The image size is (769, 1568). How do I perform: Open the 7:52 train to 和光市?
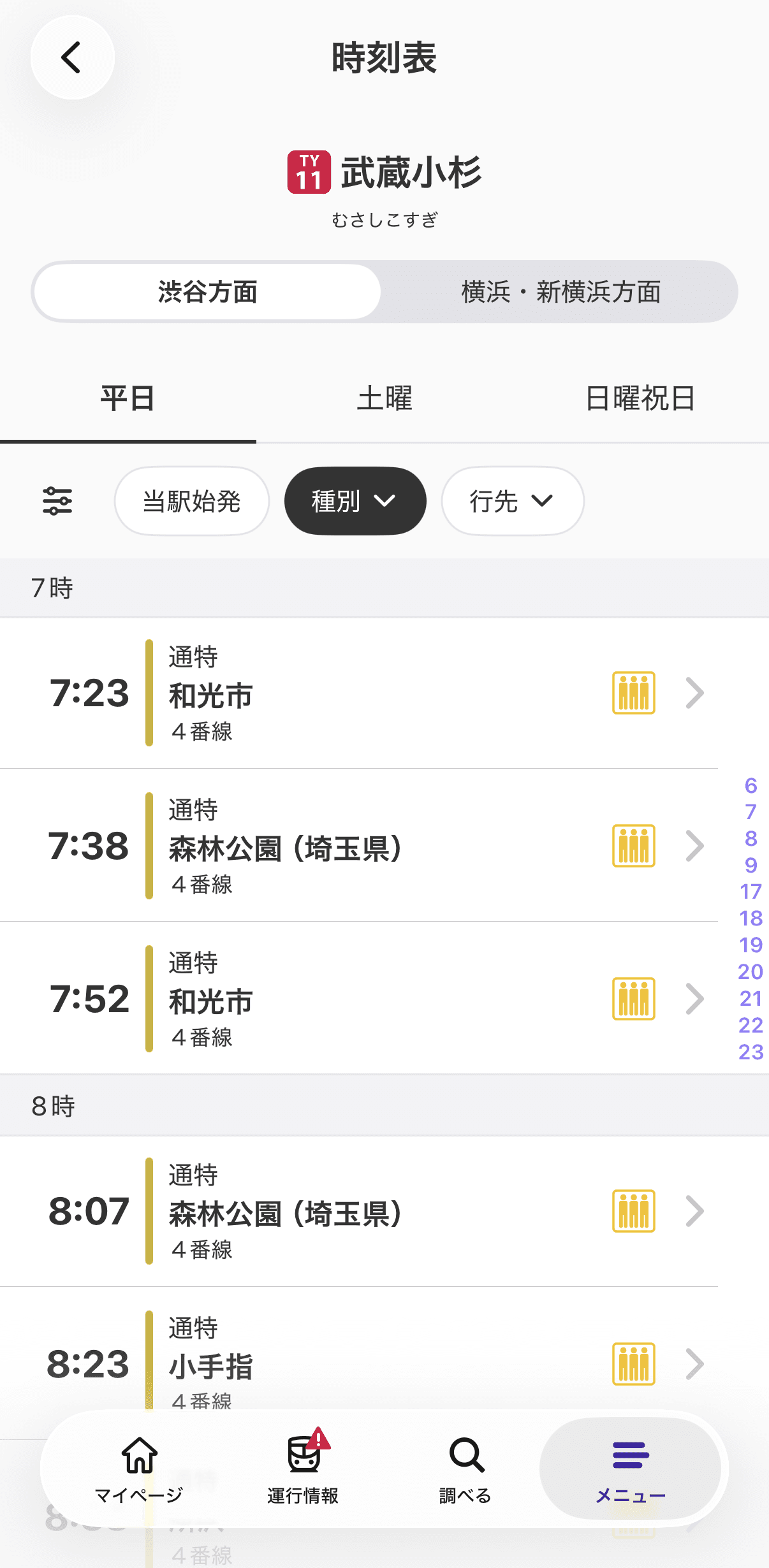[x=359, y=999]
